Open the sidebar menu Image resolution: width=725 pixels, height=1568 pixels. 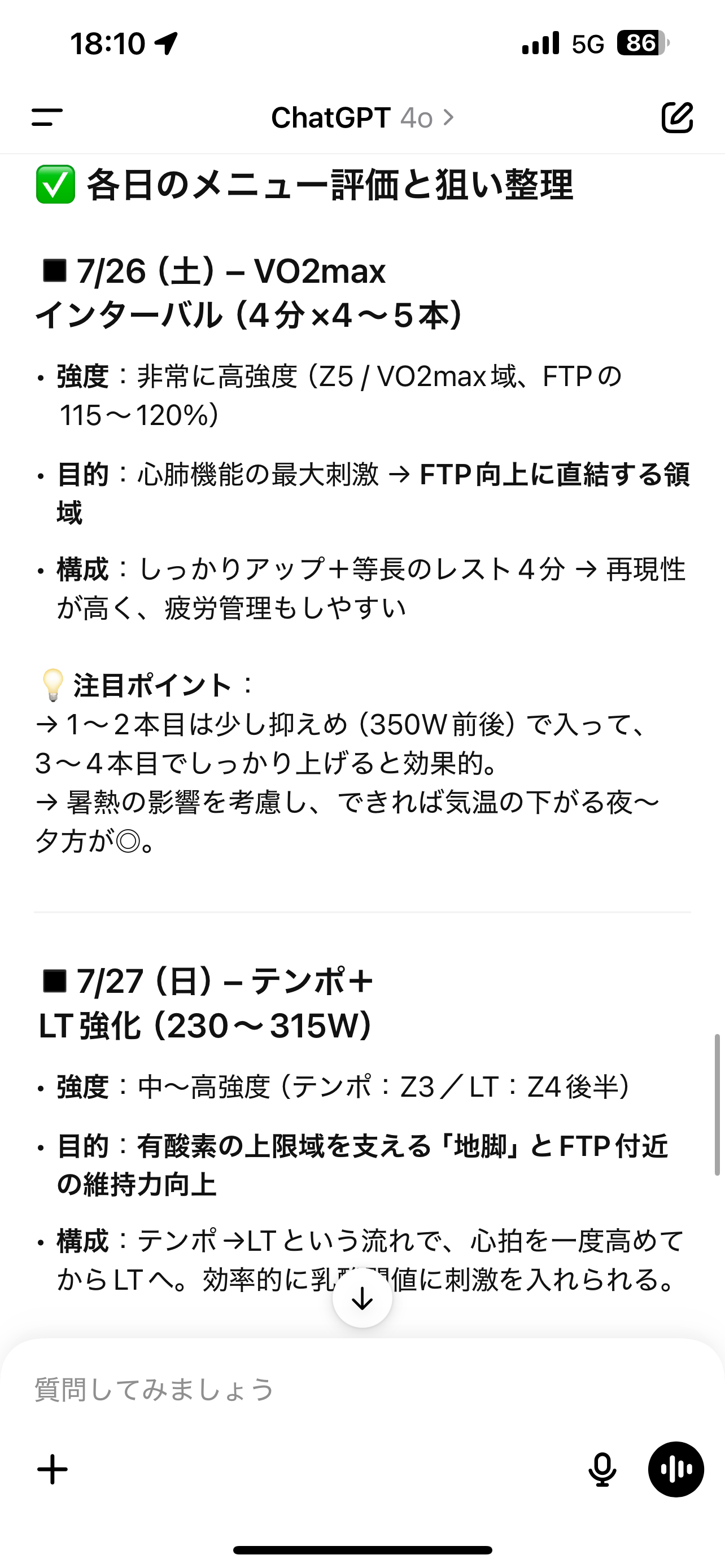47,117
